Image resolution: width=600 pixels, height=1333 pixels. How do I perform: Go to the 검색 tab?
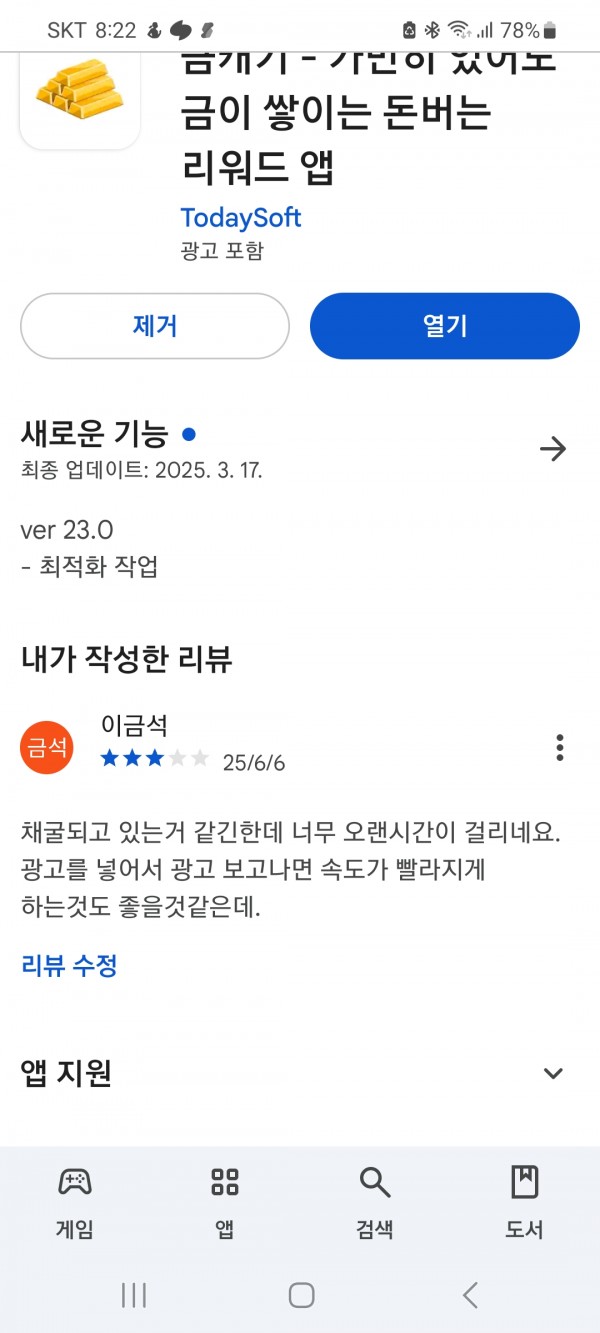point(375,1203)
